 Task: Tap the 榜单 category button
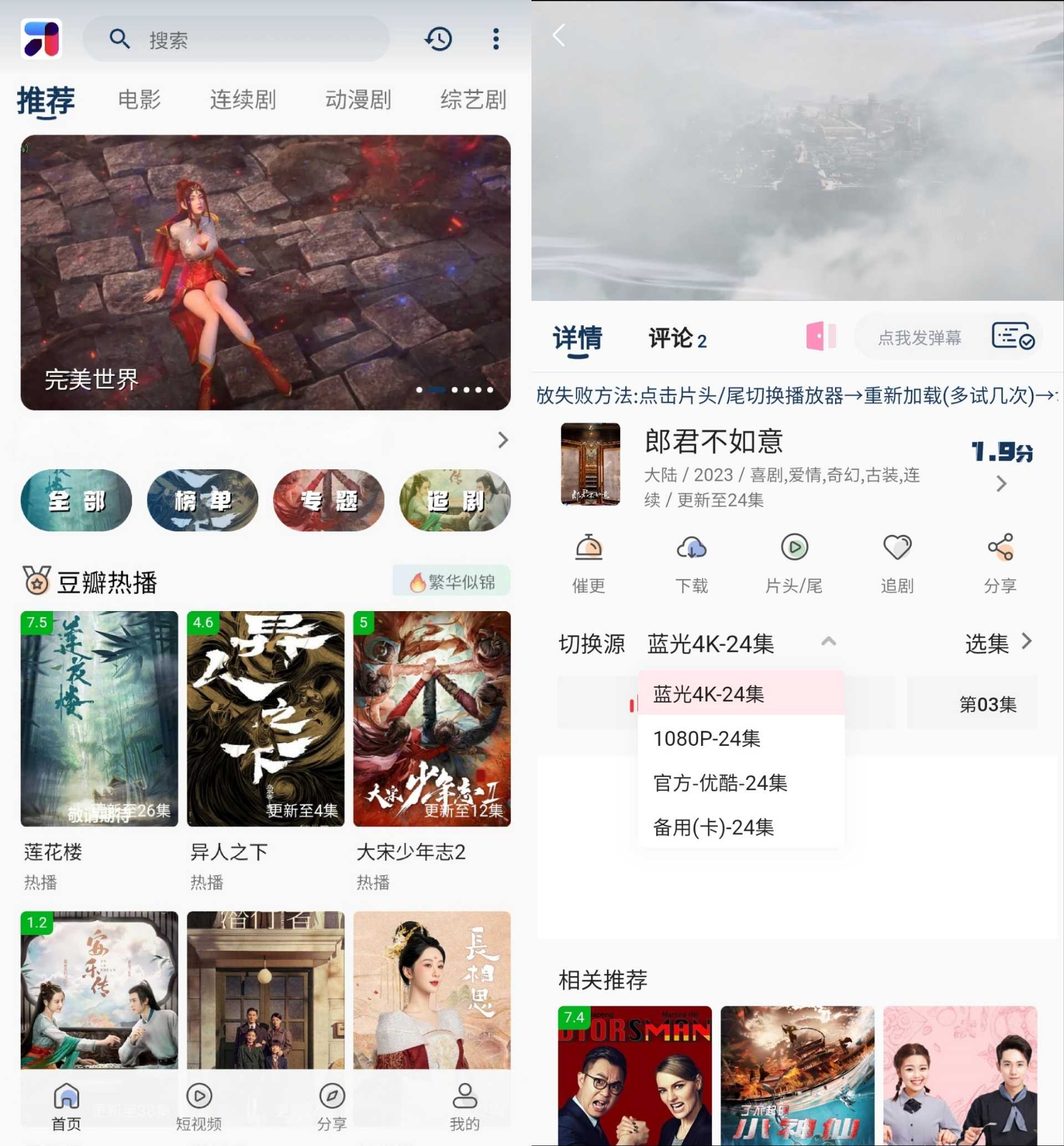tap(202, 500)
